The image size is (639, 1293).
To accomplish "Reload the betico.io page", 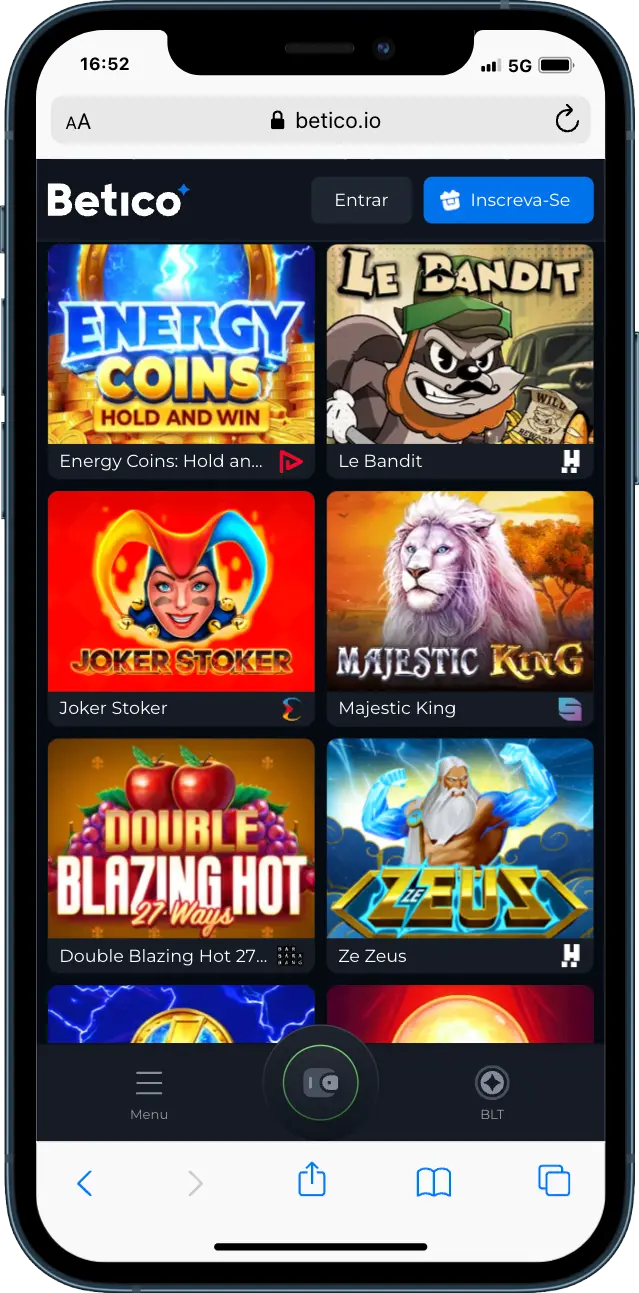I will click(567, 121).
